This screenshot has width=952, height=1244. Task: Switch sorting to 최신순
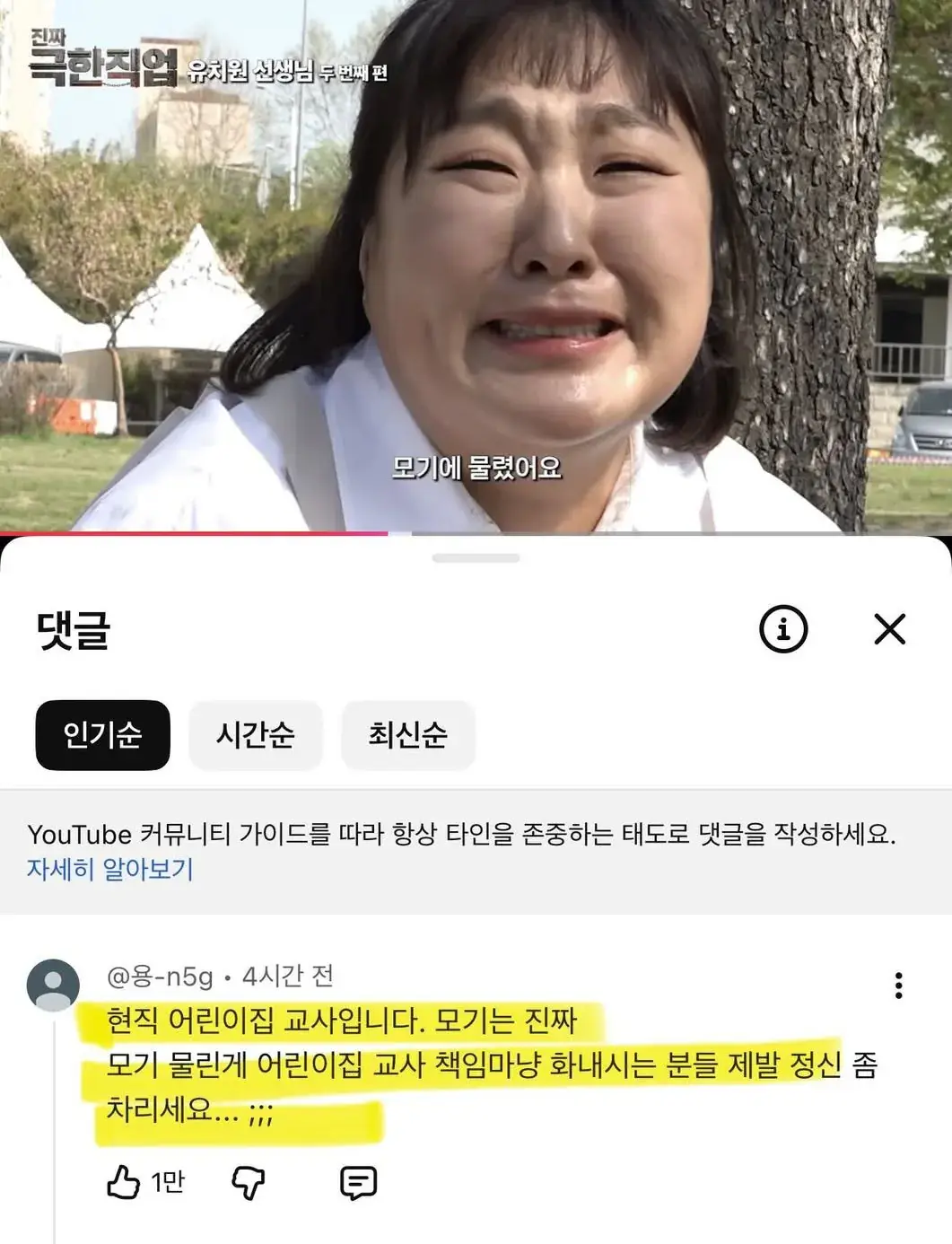tap(408, 734)
